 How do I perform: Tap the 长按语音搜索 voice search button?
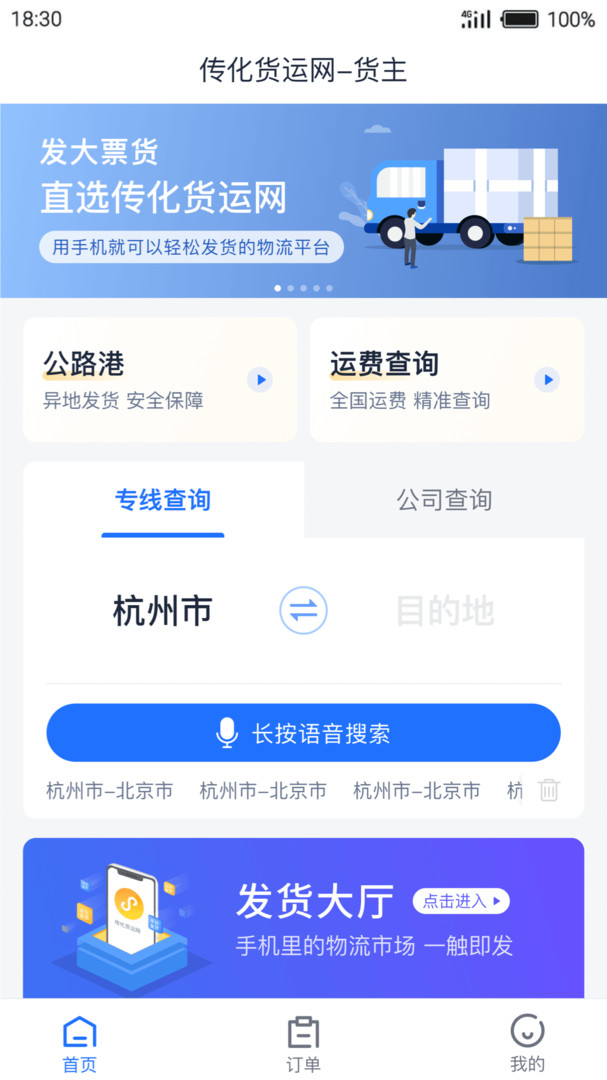pos(303,733)
